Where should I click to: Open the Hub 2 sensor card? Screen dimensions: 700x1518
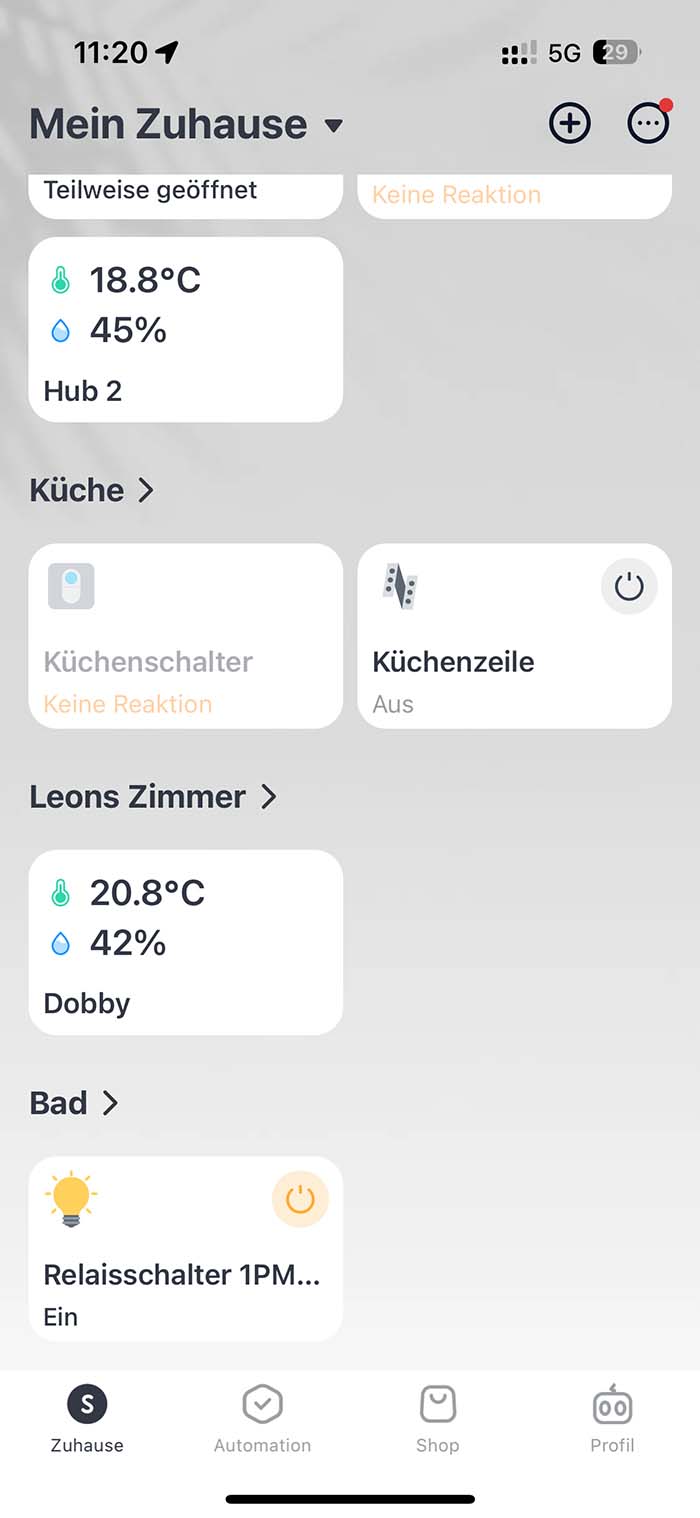pos(185,330)
